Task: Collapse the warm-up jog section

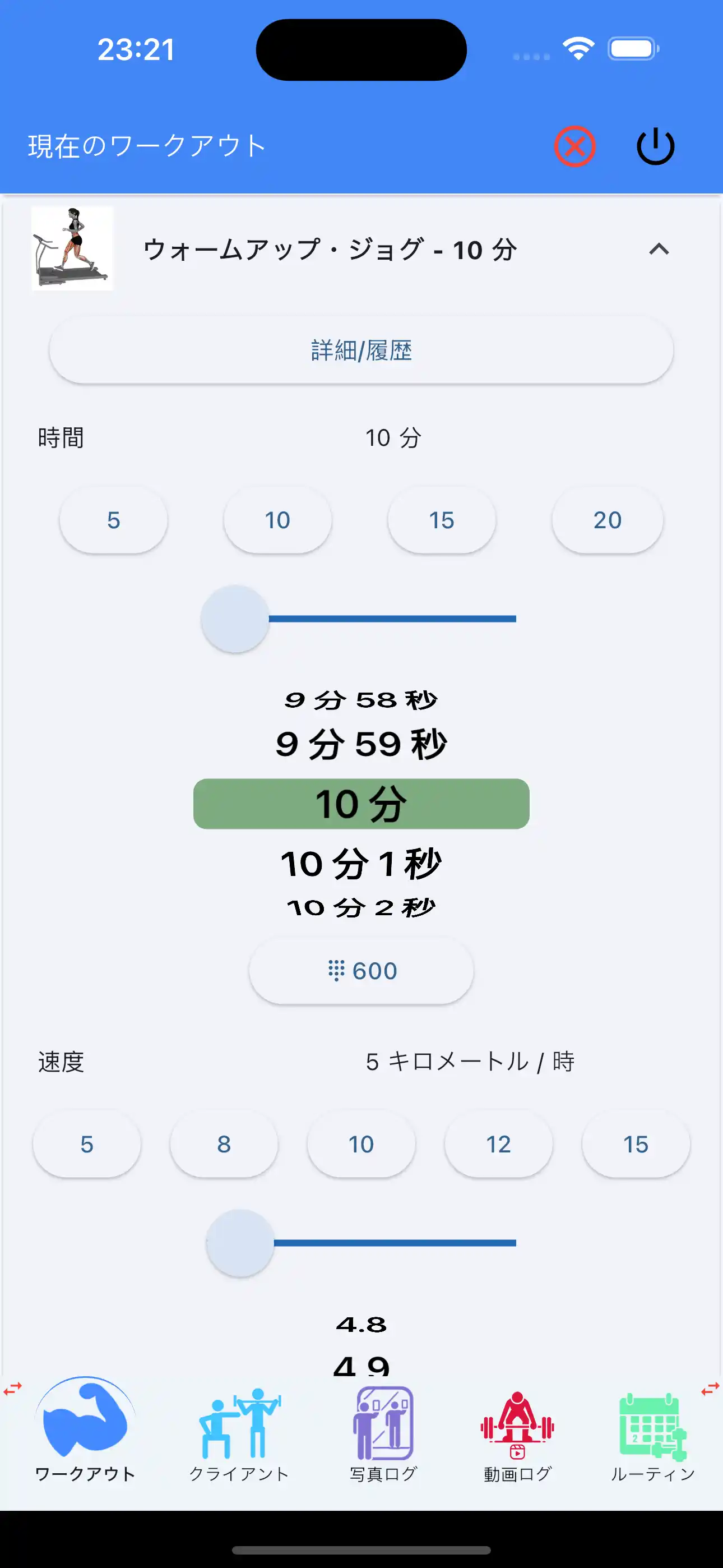Action: coord(660,250)
